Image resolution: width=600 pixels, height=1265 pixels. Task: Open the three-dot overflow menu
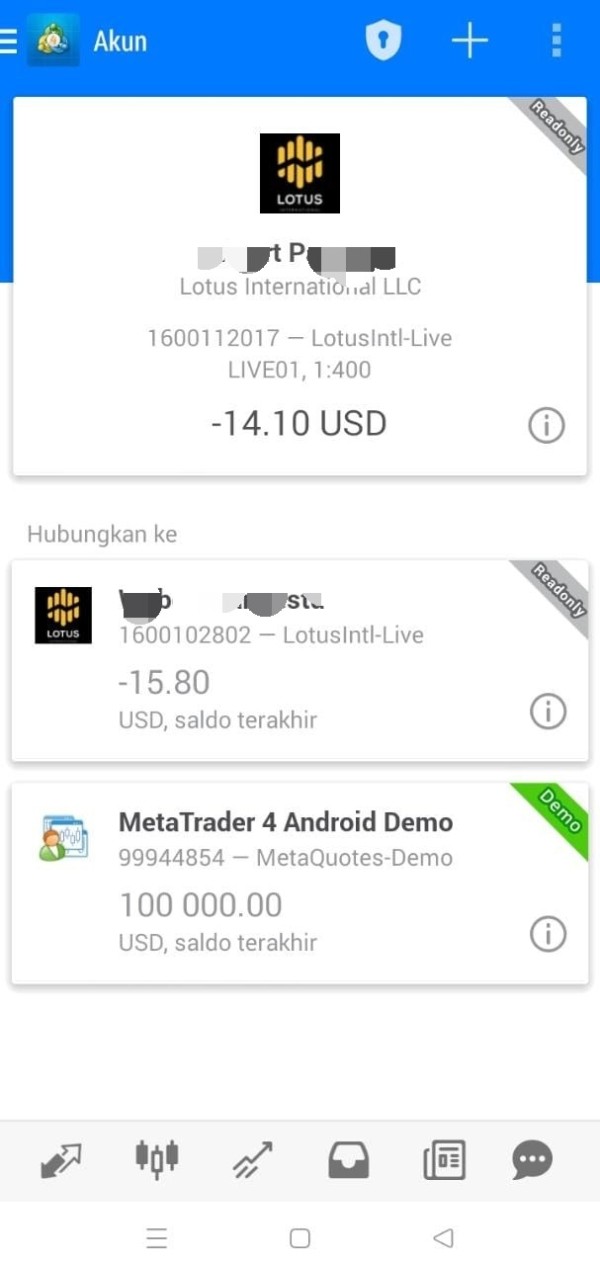tap(556, 41)
